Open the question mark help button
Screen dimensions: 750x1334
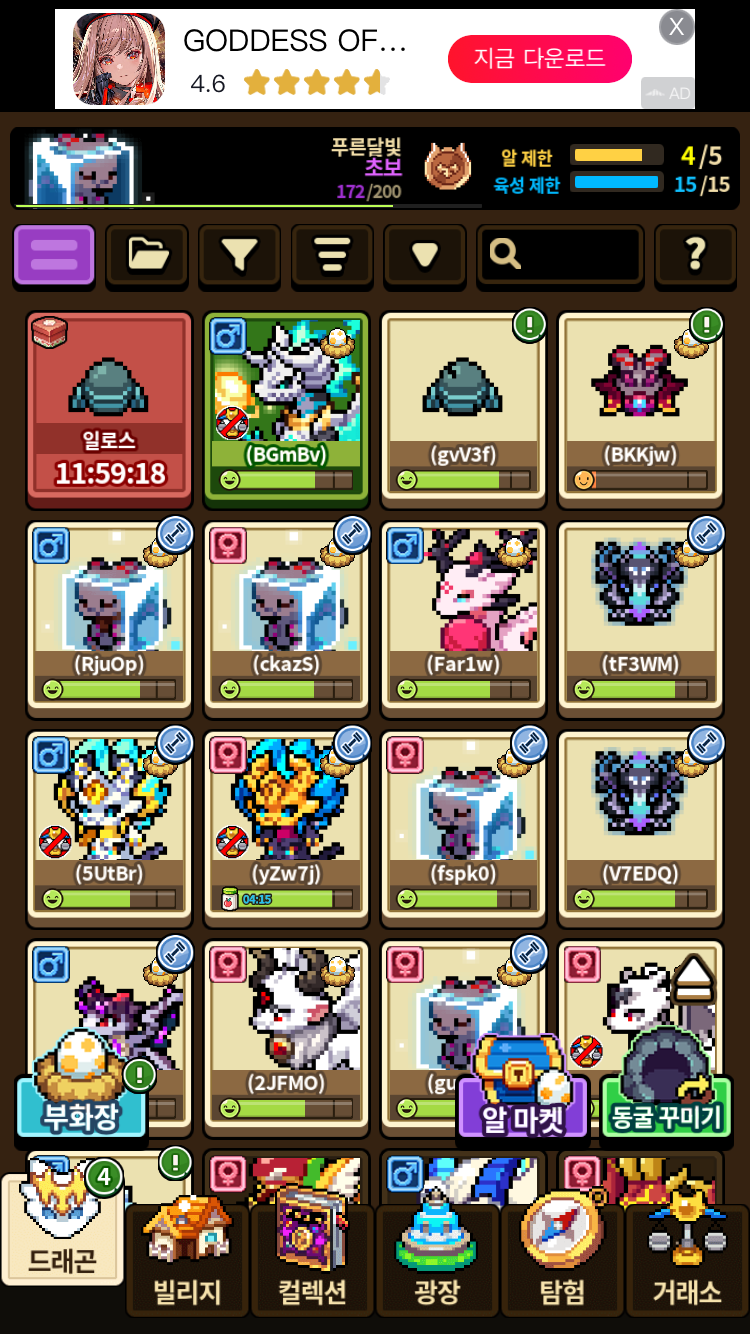click(695, 255)
